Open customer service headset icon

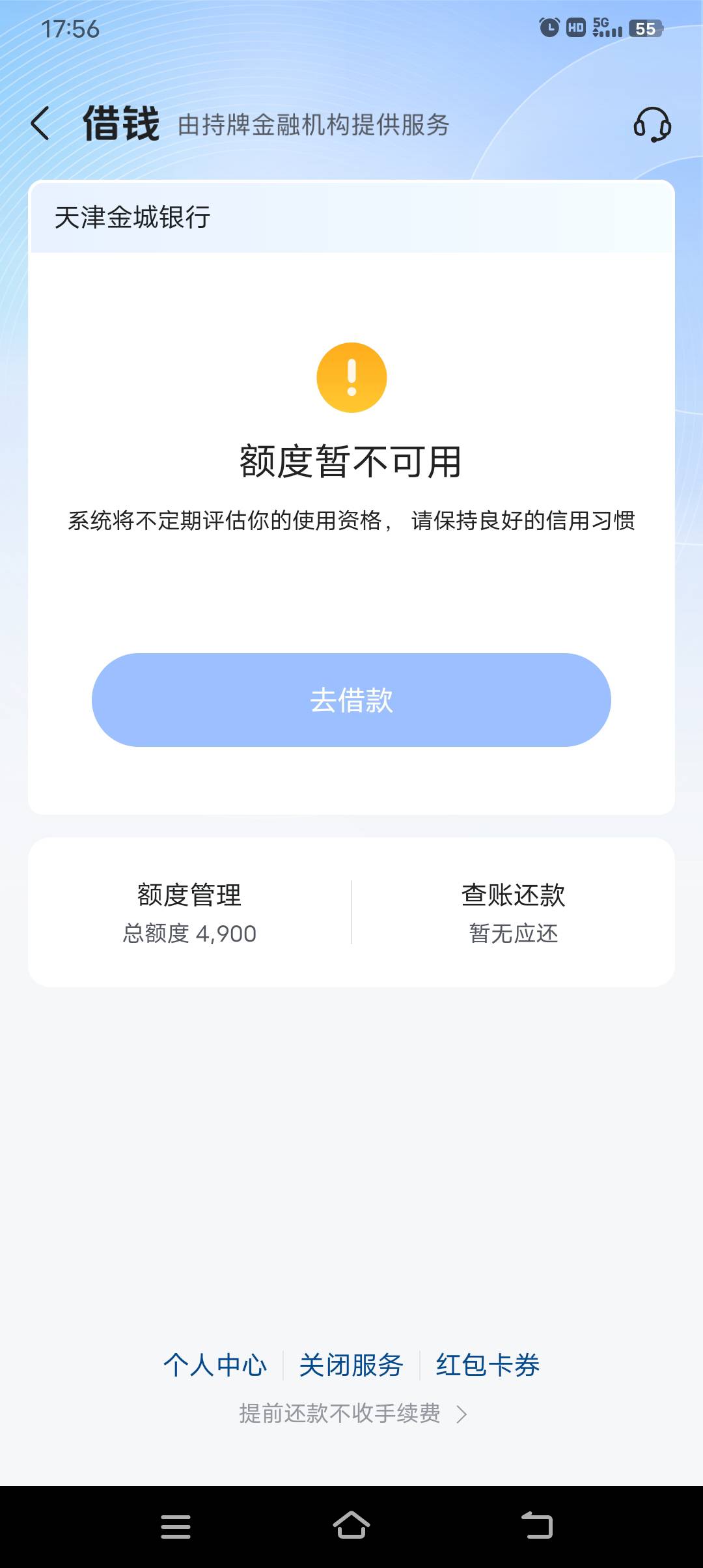pyautogui.click(x=652, y=124)
